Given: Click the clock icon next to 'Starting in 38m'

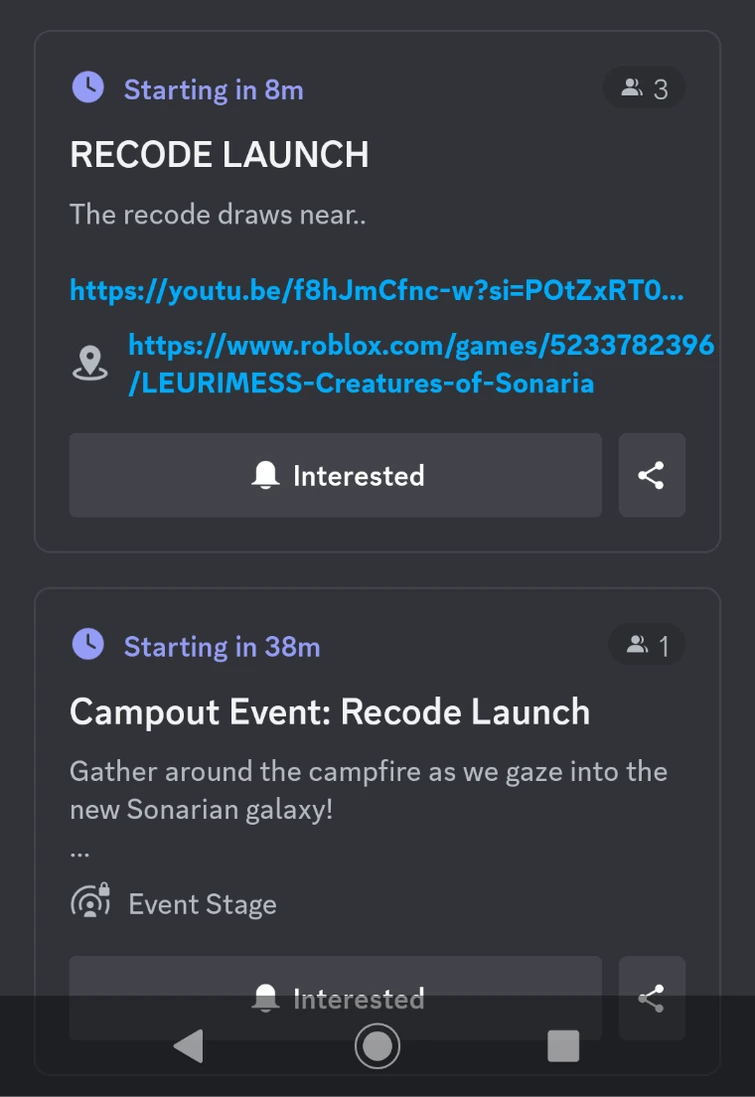Looking at the screenshot, I should [88, 645].
